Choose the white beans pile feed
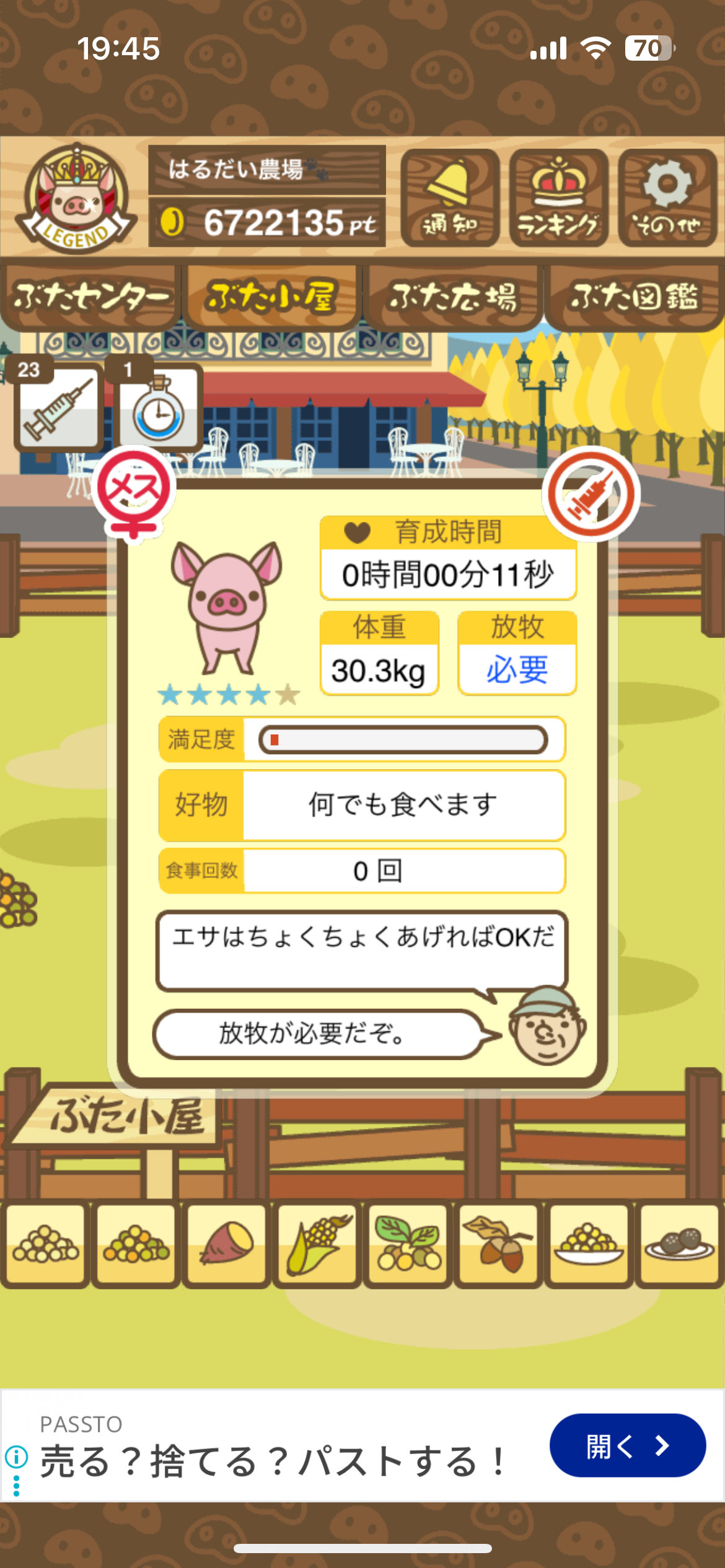Viewport: 725px width, 1568px height. pos(45,1244)
